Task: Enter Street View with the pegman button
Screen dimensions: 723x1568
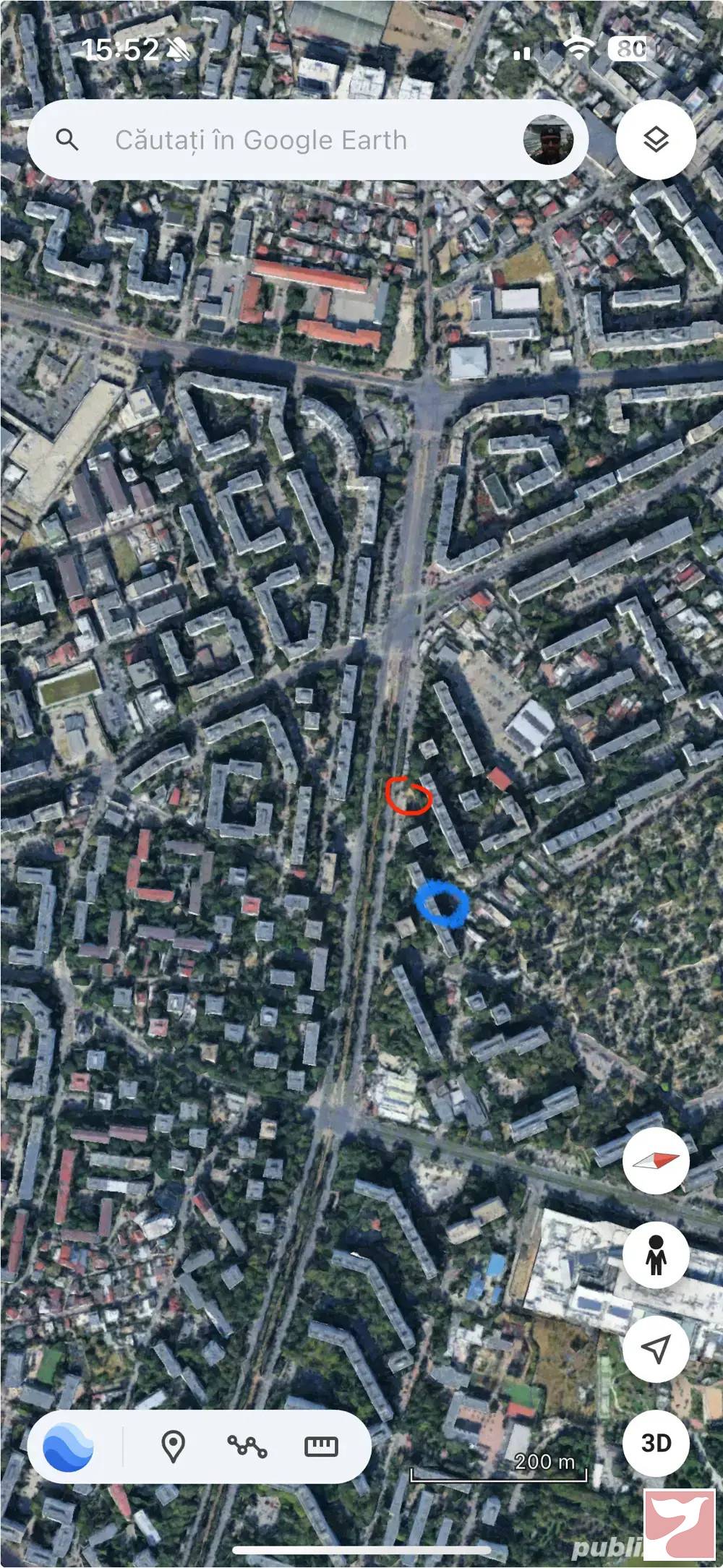Action: [x=656, y=1255]
